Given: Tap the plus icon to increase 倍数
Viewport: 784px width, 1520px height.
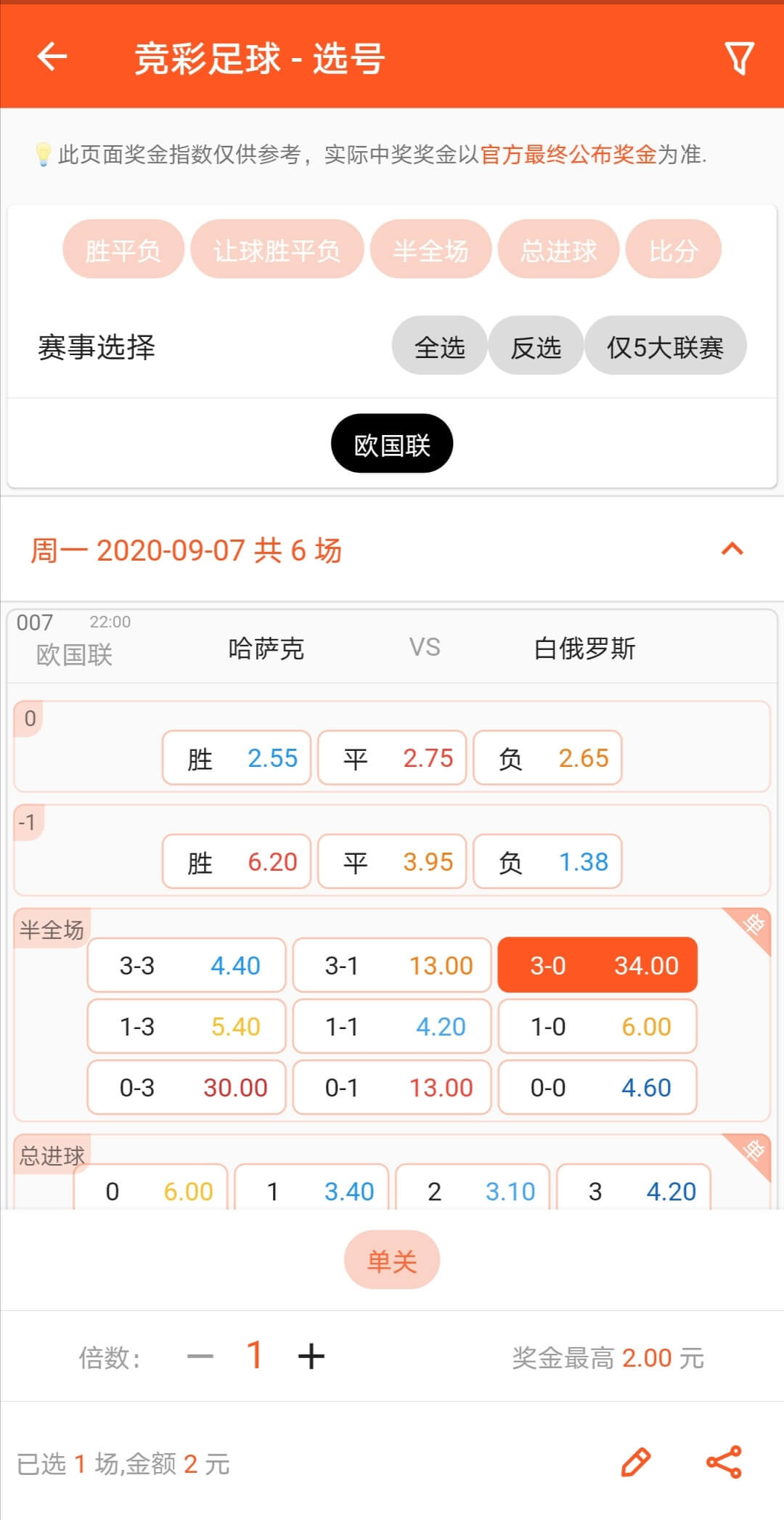Looking at the screenshot, I should click(x=311, y=1355).
